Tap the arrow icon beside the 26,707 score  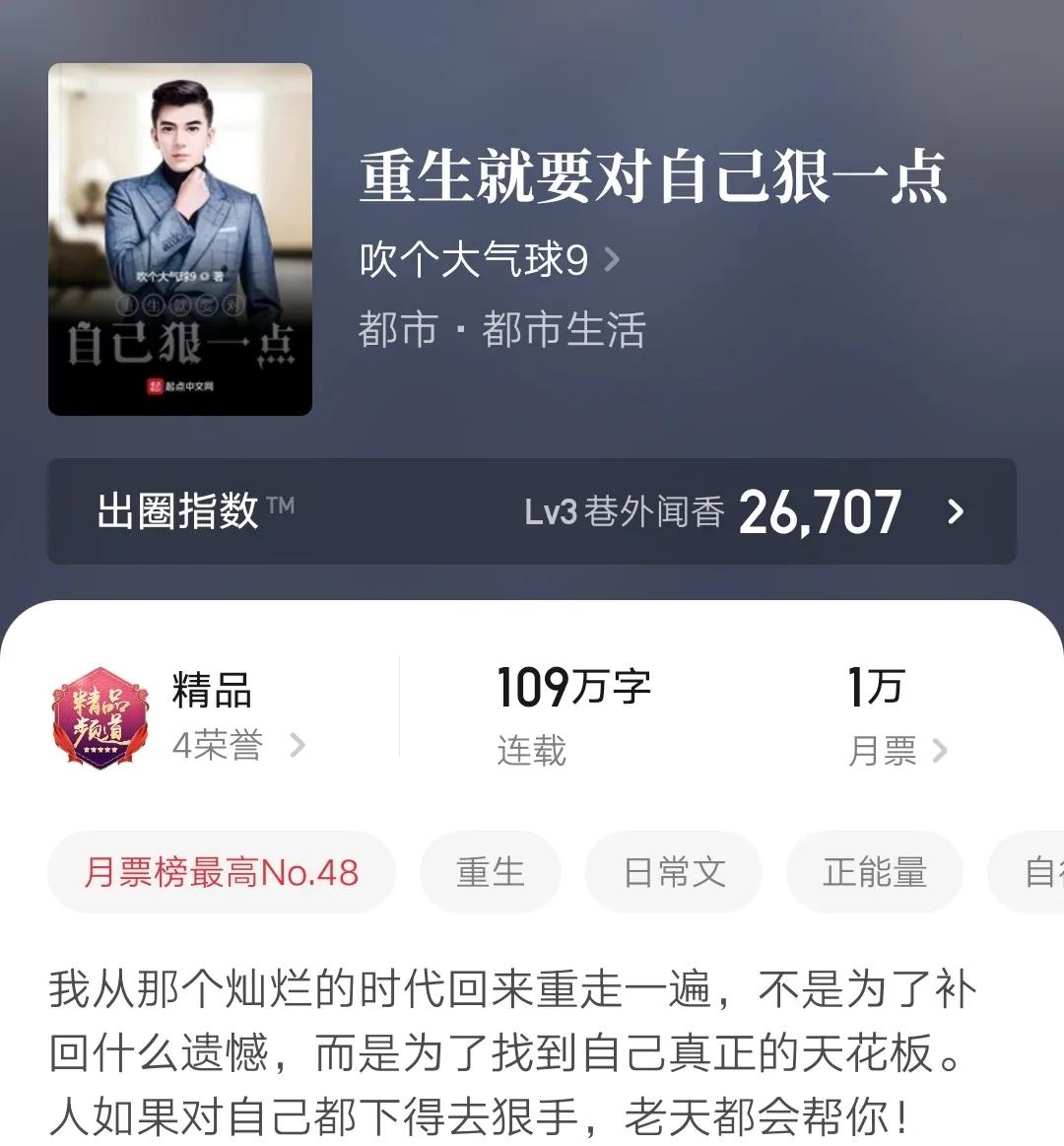(x=953, y=513)
